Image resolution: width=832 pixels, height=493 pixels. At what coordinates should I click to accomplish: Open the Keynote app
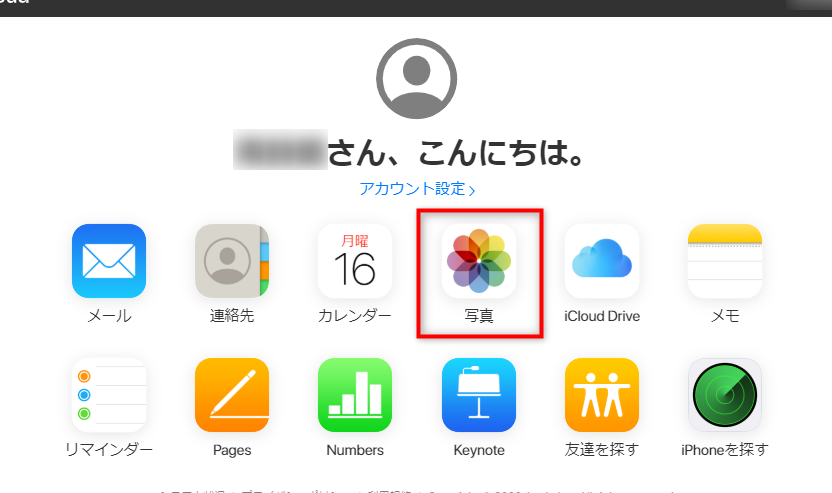tap(479, 395)
